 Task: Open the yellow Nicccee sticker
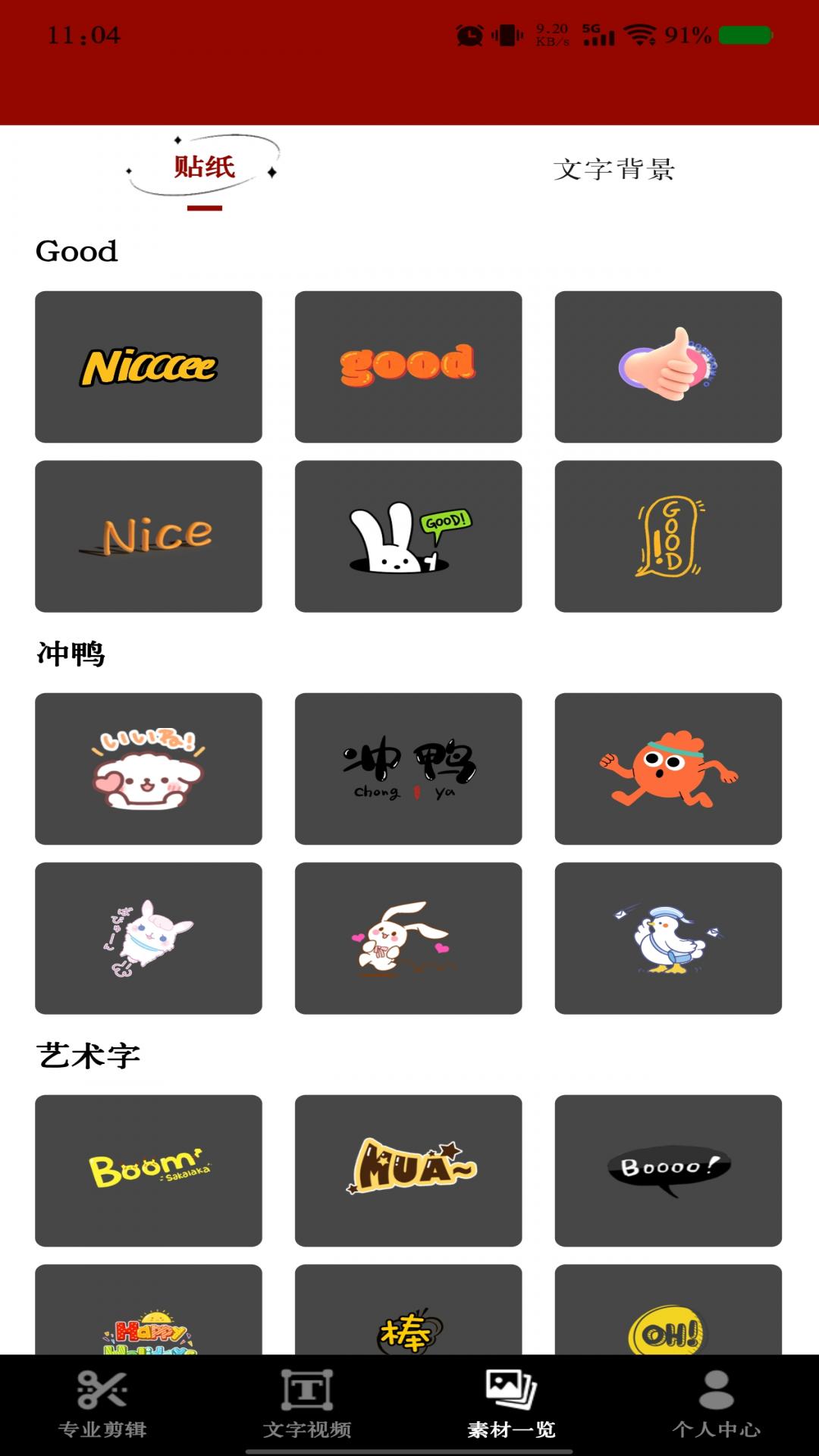click(149, 367)
